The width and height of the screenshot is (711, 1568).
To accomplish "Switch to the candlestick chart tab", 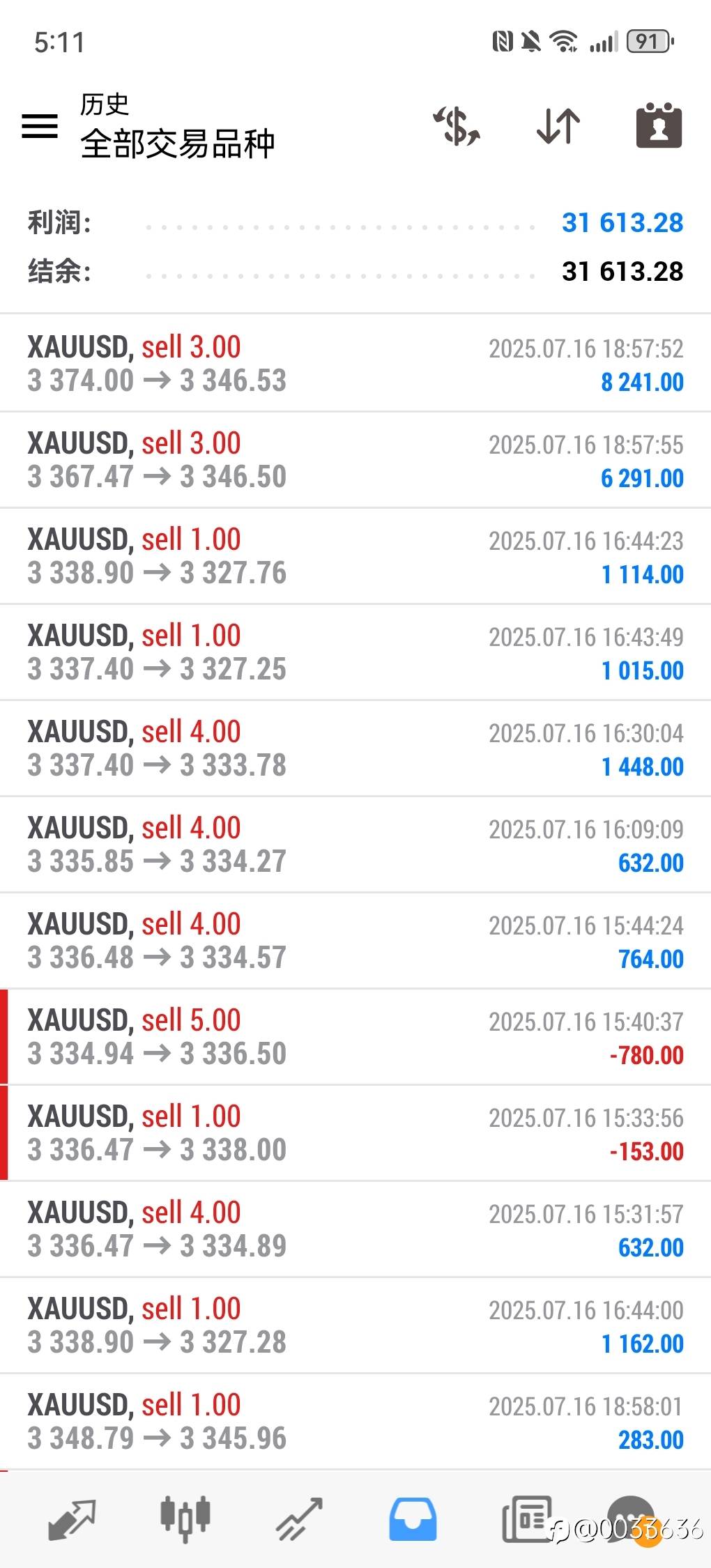I will tap(185, 1518).
